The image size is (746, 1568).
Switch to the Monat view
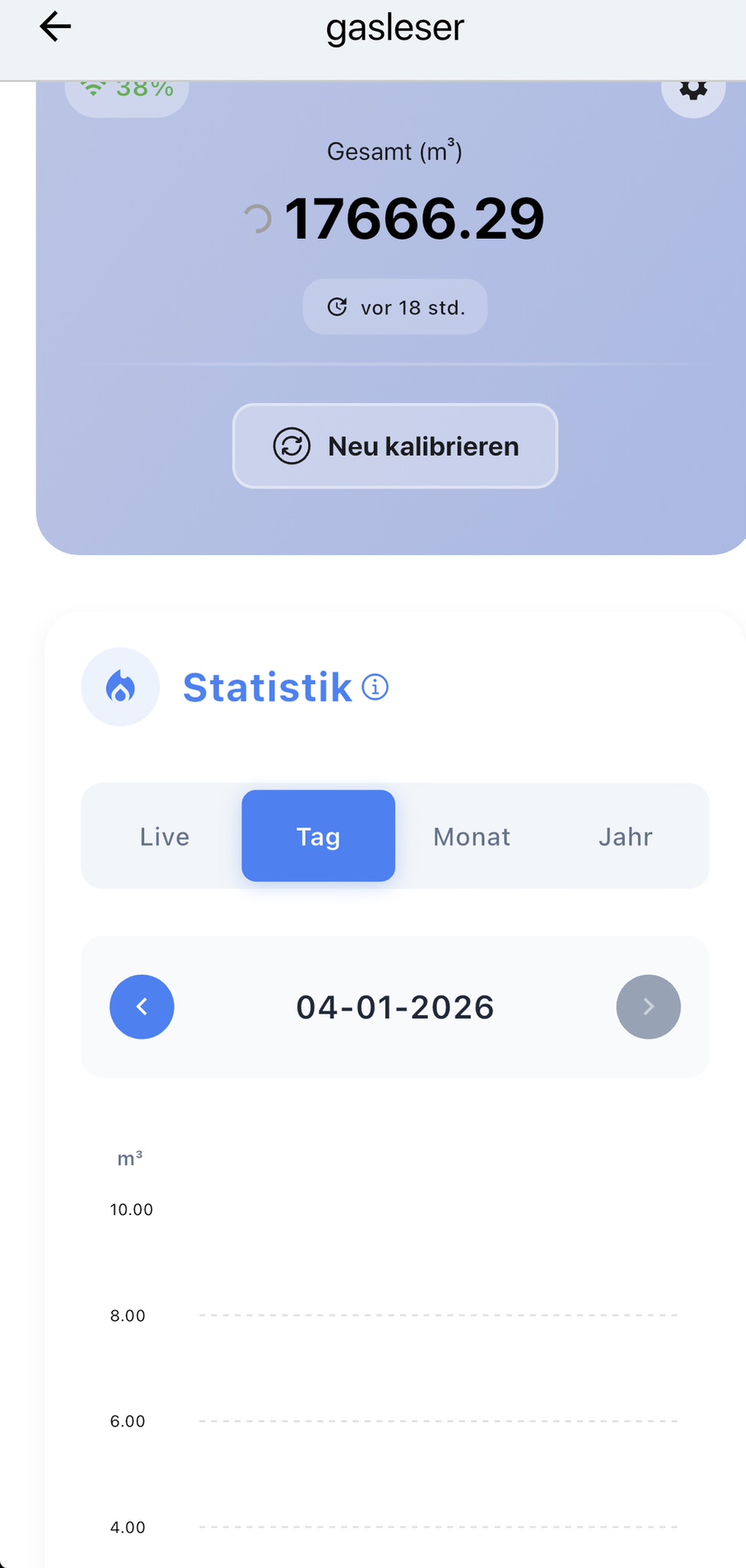(472, 836)
